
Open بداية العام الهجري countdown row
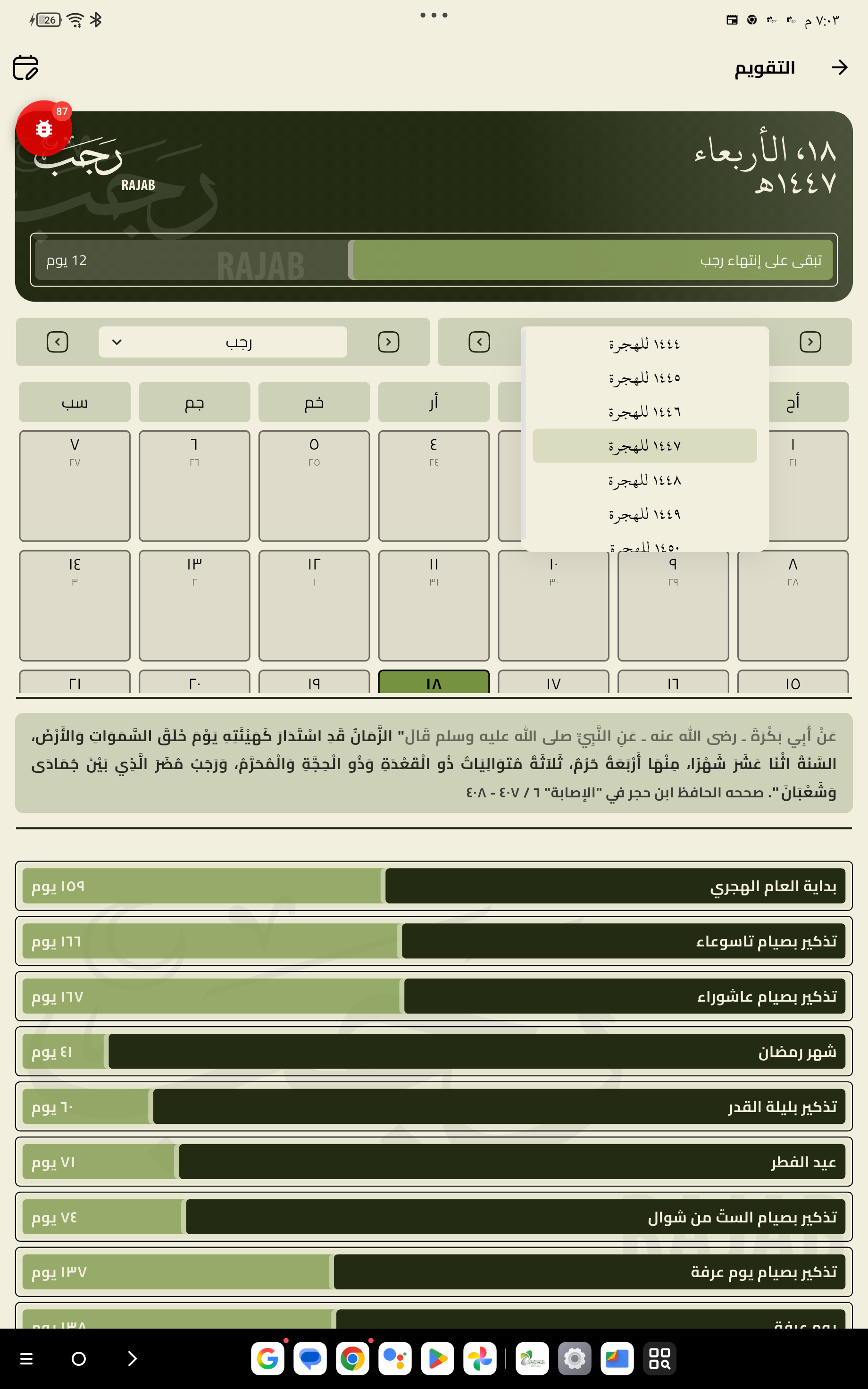click(434, 886)
